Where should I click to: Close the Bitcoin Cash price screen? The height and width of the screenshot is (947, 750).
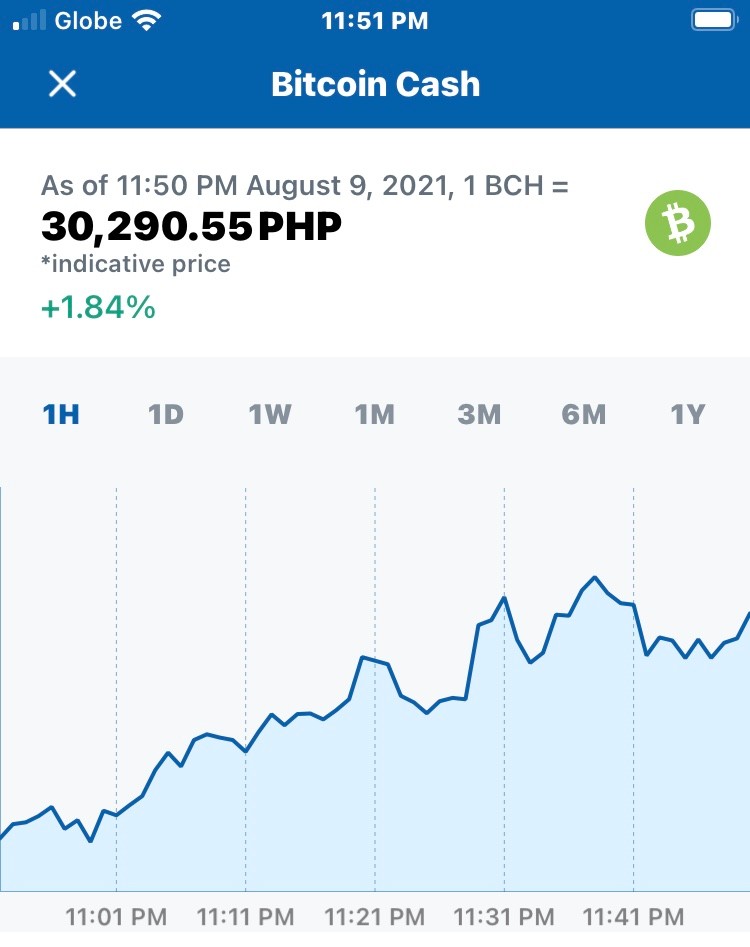62,83
